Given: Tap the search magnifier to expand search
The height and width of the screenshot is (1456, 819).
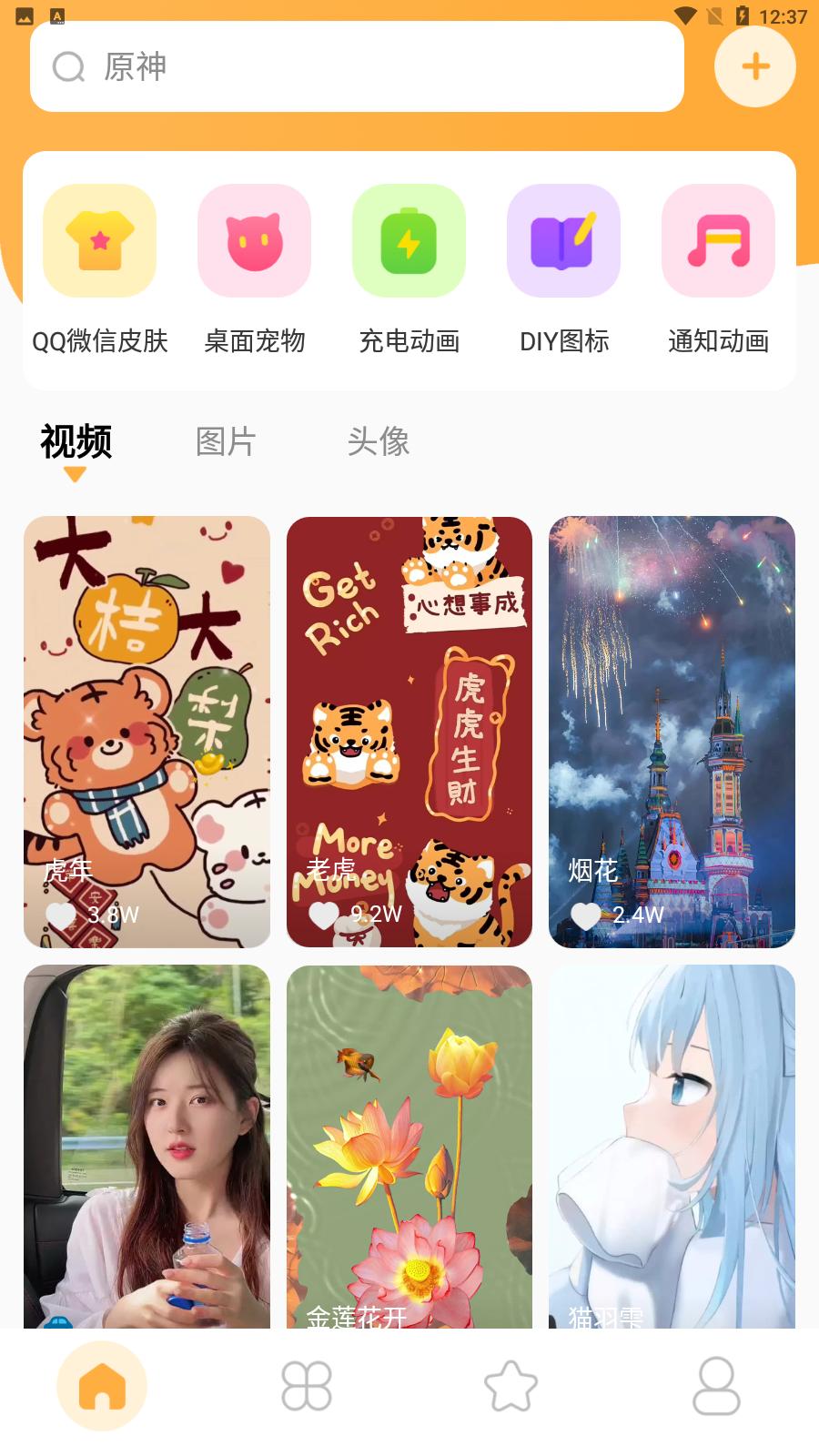Looking at the screenshot, I should tap(69, 66).
